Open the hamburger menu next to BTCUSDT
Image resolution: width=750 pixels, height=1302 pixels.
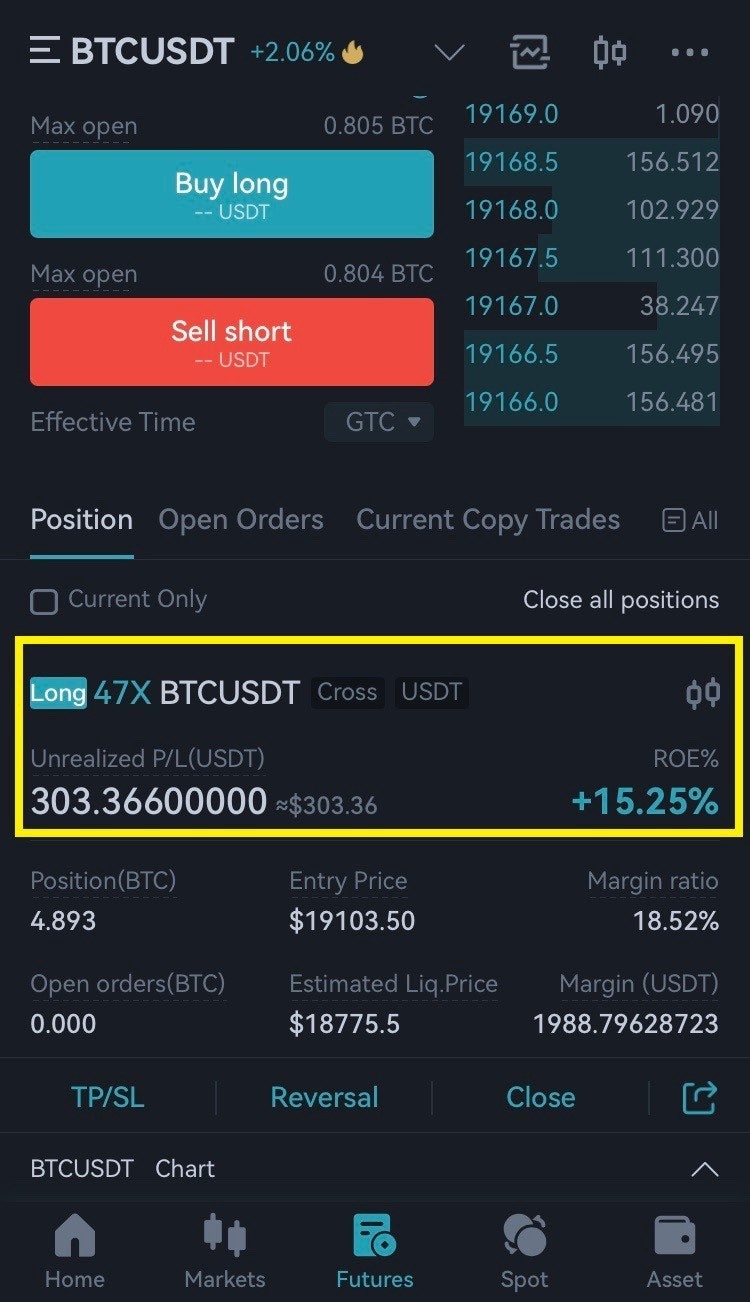45,51
